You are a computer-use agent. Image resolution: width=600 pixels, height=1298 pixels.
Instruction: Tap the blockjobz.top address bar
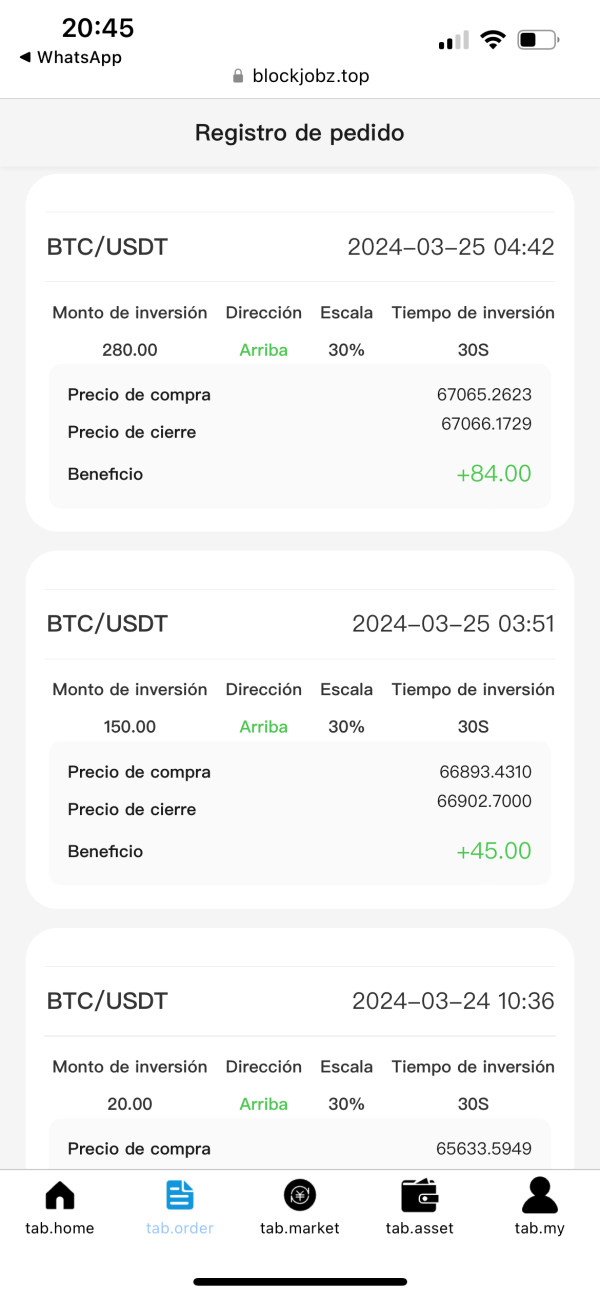[300, 76]
